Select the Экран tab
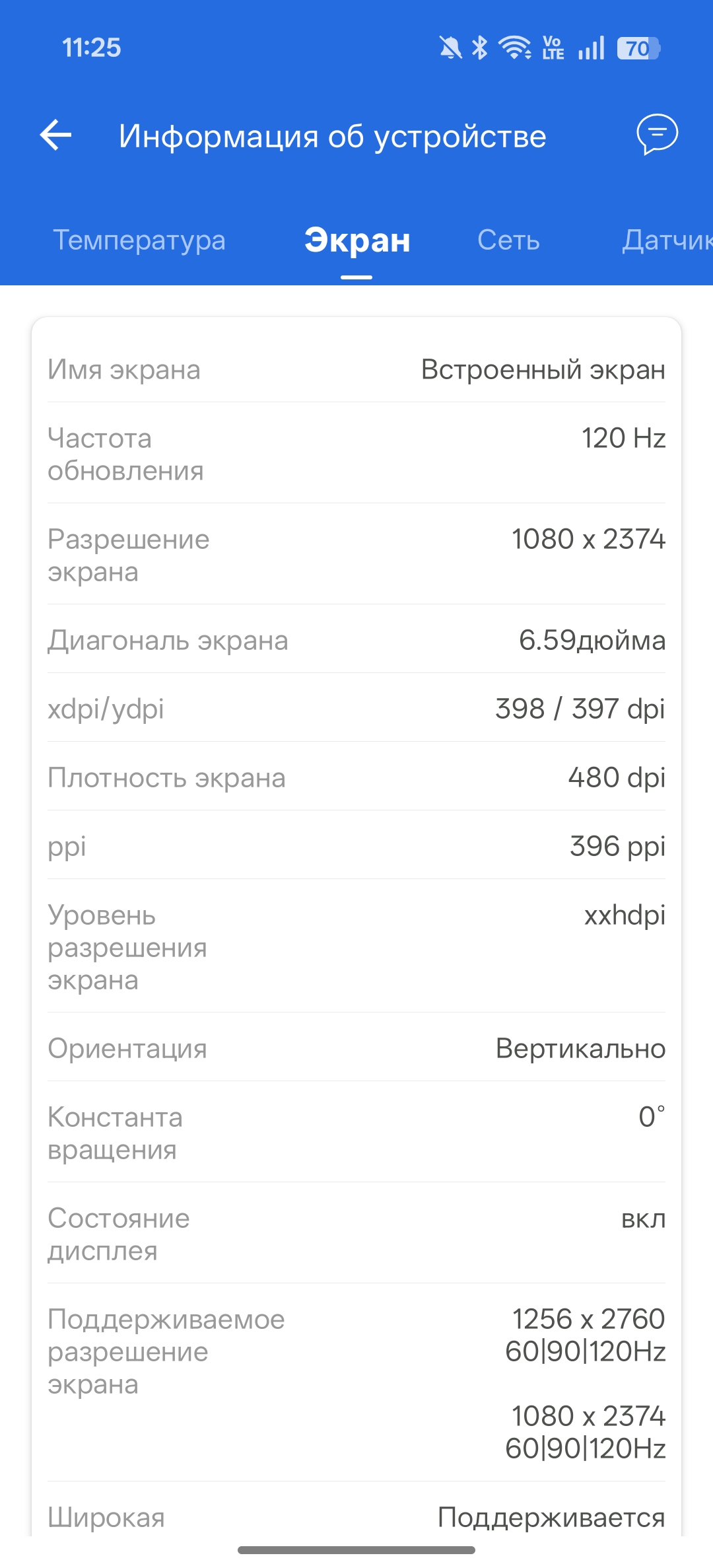This screenshot has height=1568, width=713. click(357, 240)
